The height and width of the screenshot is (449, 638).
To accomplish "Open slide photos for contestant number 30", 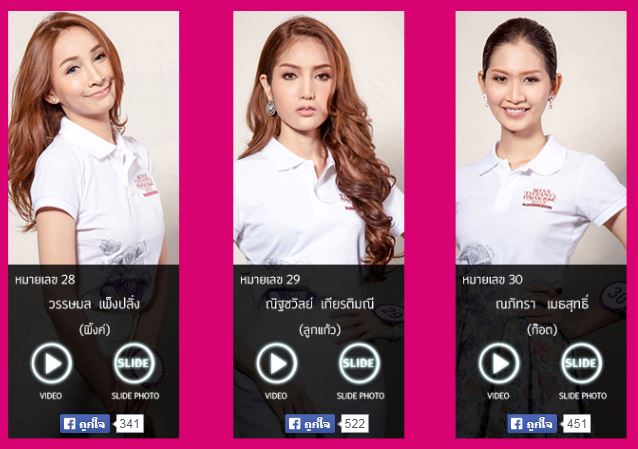I will [x=582, y=364].
